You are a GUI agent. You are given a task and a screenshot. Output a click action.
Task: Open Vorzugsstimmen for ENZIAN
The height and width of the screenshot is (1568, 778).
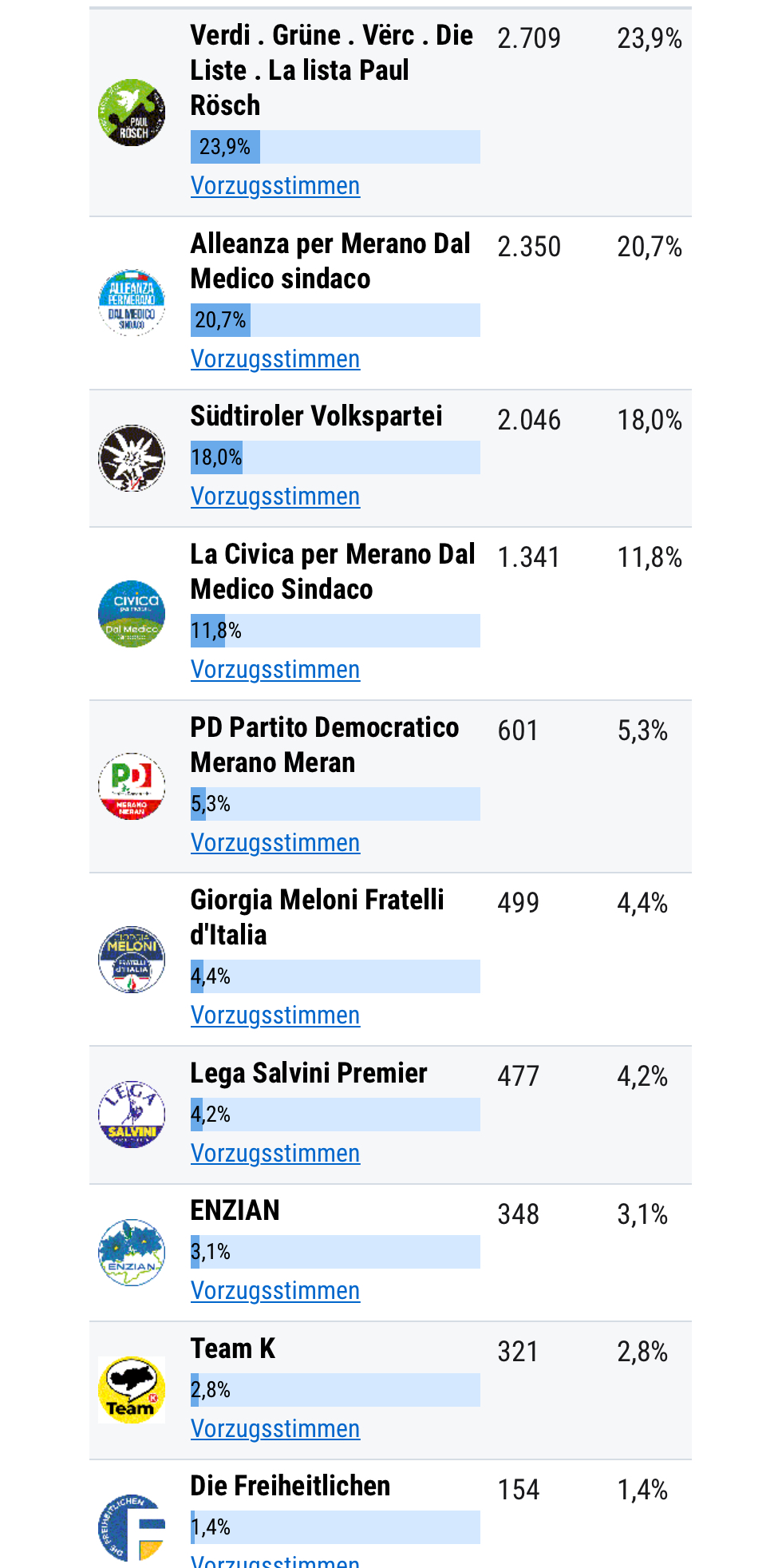(275, 1291)
